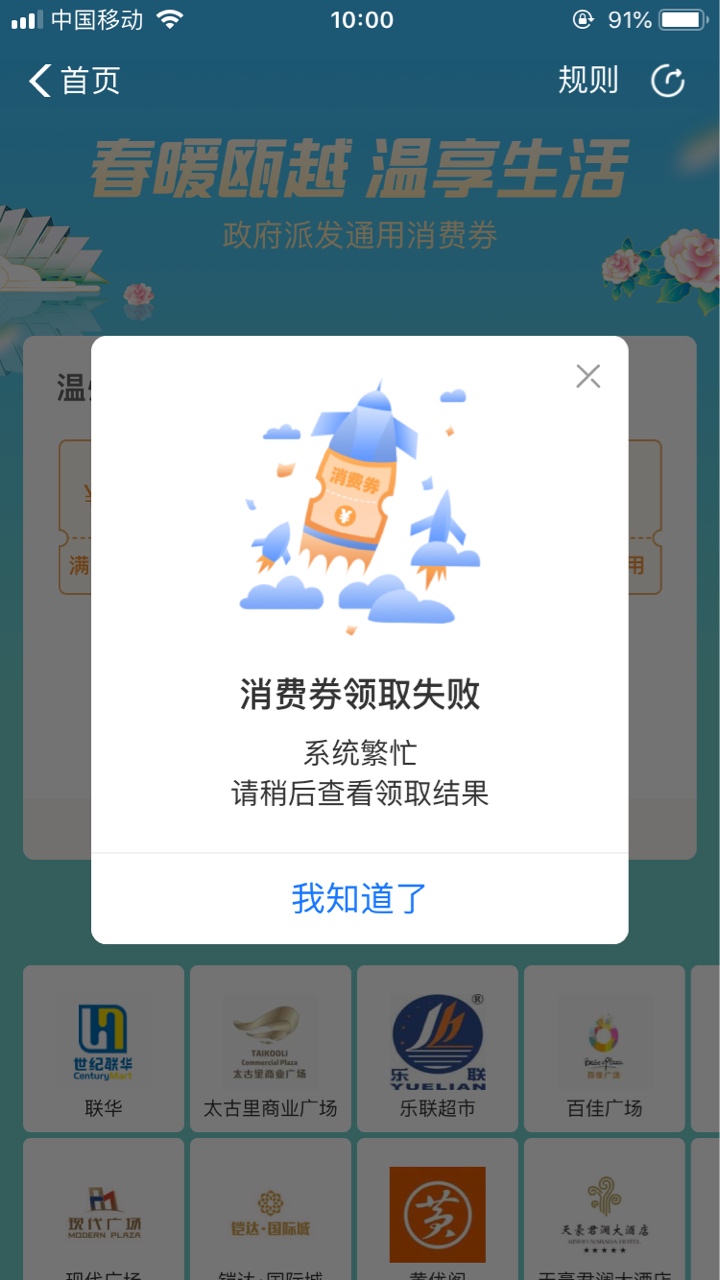Open the 联华 merchant tile
The height and width of the screenshot is (1280, 720).
104,1048
